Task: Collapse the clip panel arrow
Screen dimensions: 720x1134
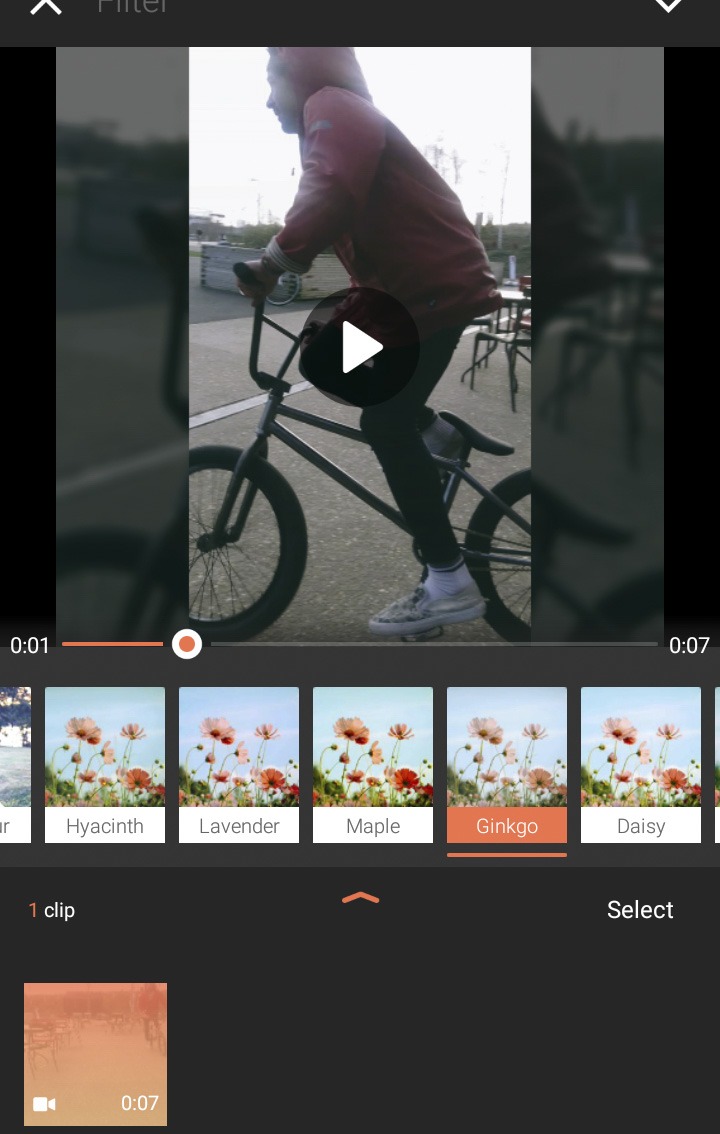Action: pos(360,898)
